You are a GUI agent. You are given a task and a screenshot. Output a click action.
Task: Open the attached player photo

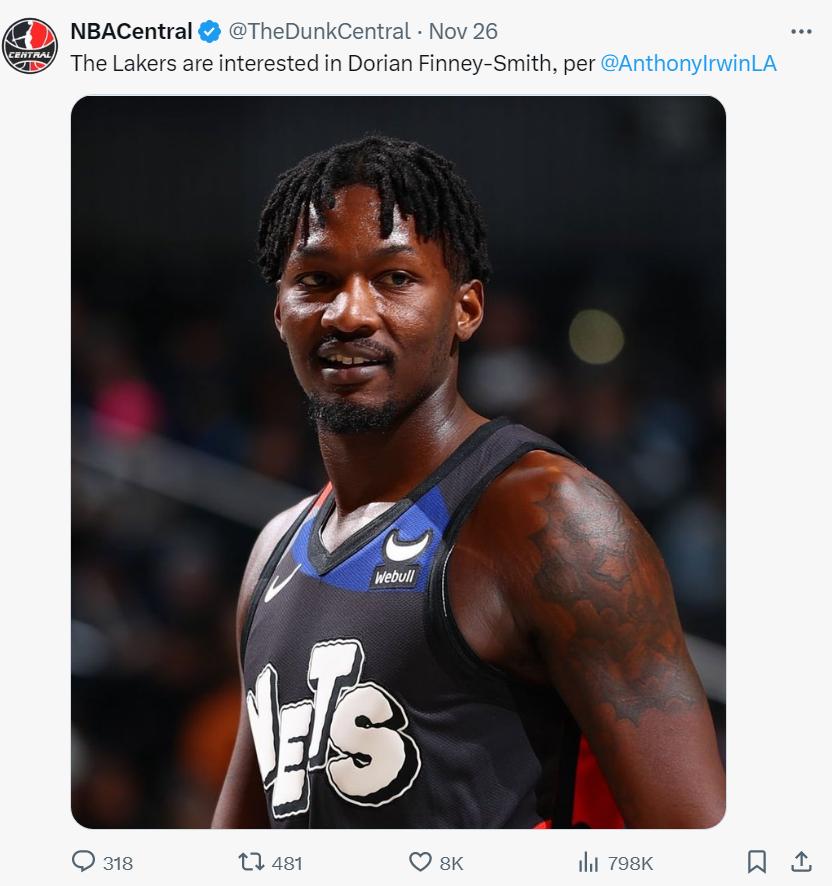(398, 461)
